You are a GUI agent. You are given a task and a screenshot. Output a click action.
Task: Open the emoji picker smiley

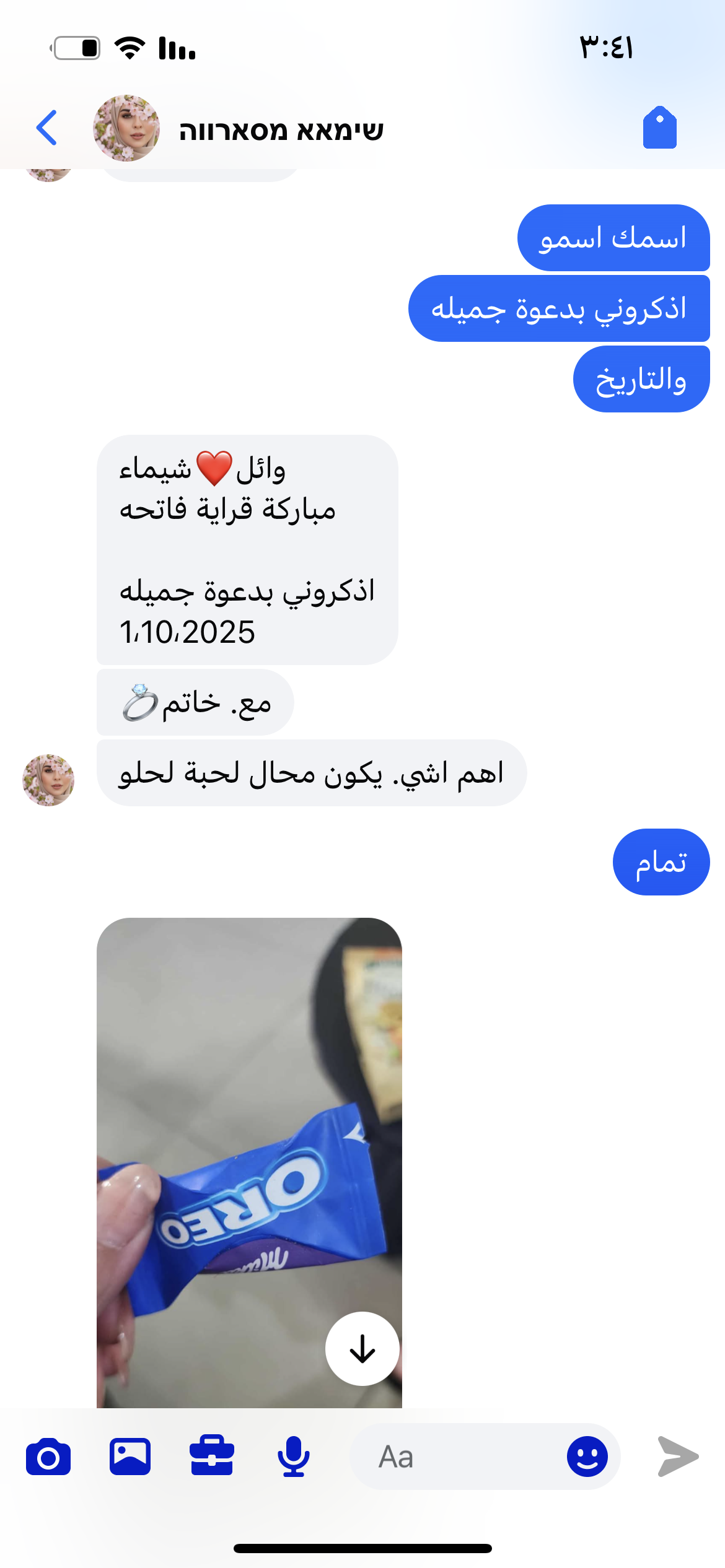coord(586,1457)
